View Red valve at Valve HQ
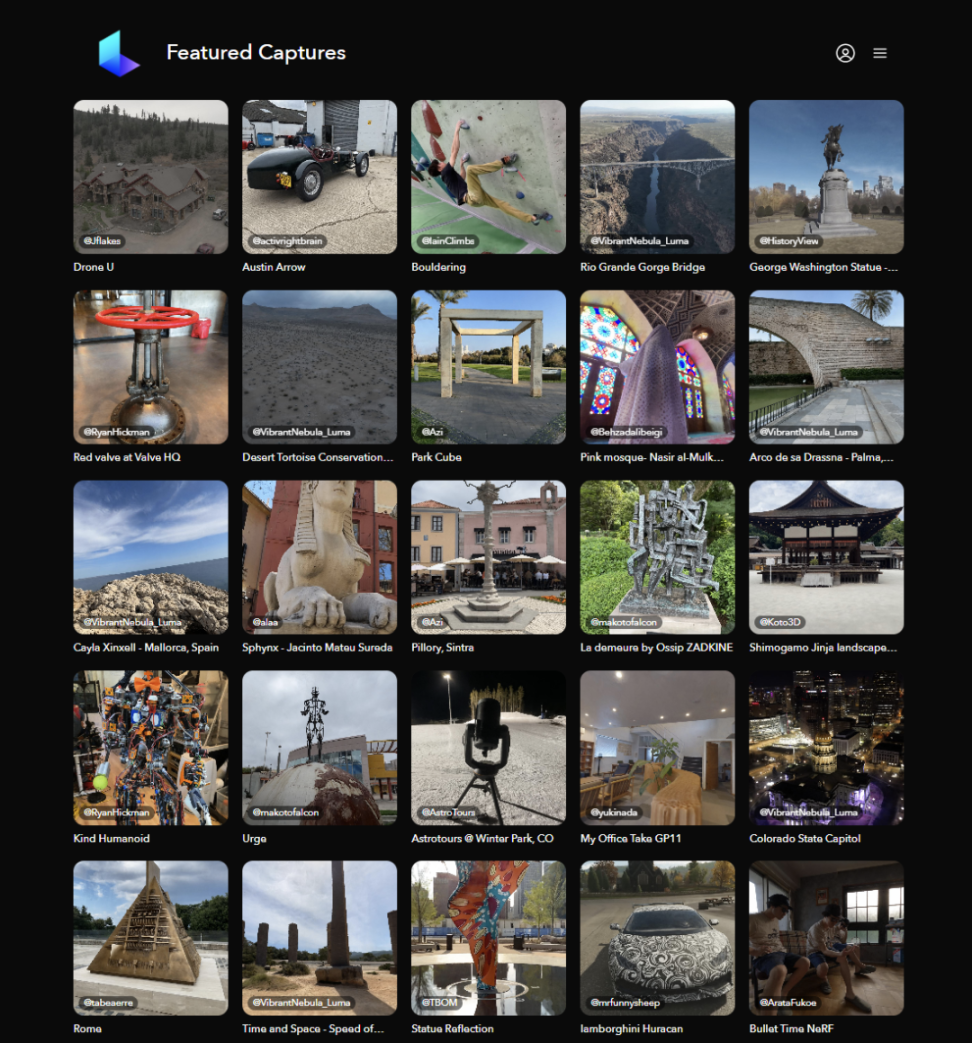This screenshot has width=972, height=1043. pos(150,367)
